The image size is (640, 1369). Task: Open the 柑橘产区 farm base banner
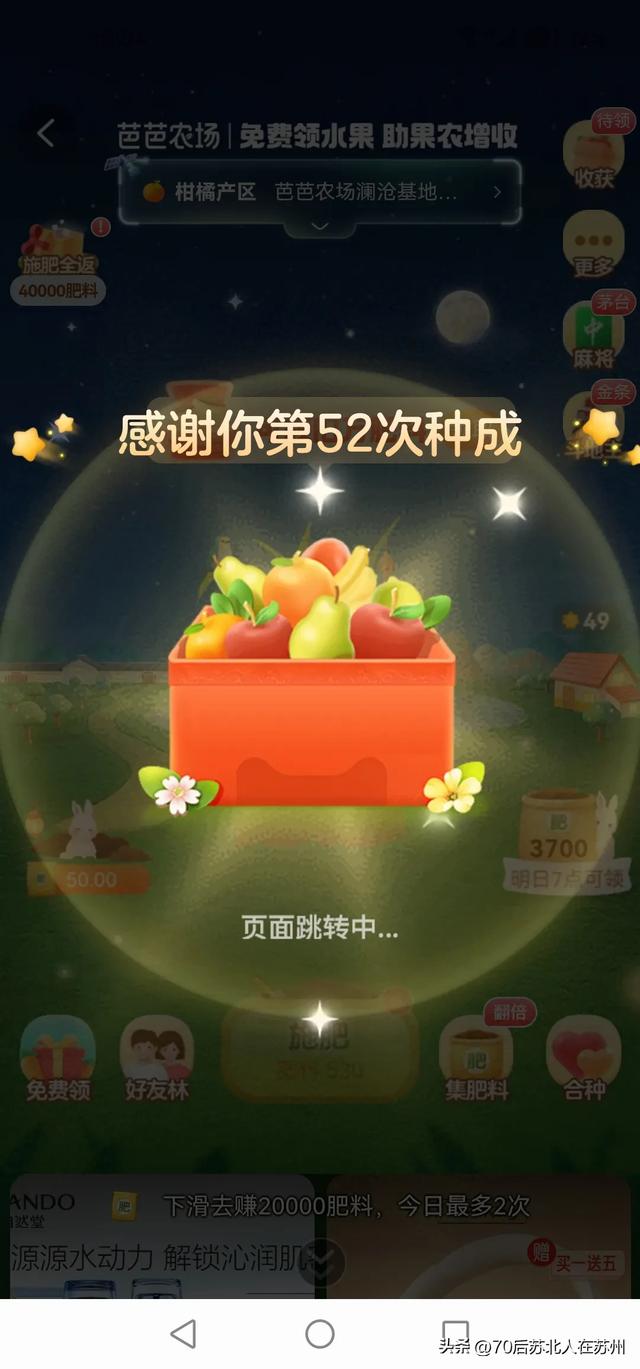(320, 192)
